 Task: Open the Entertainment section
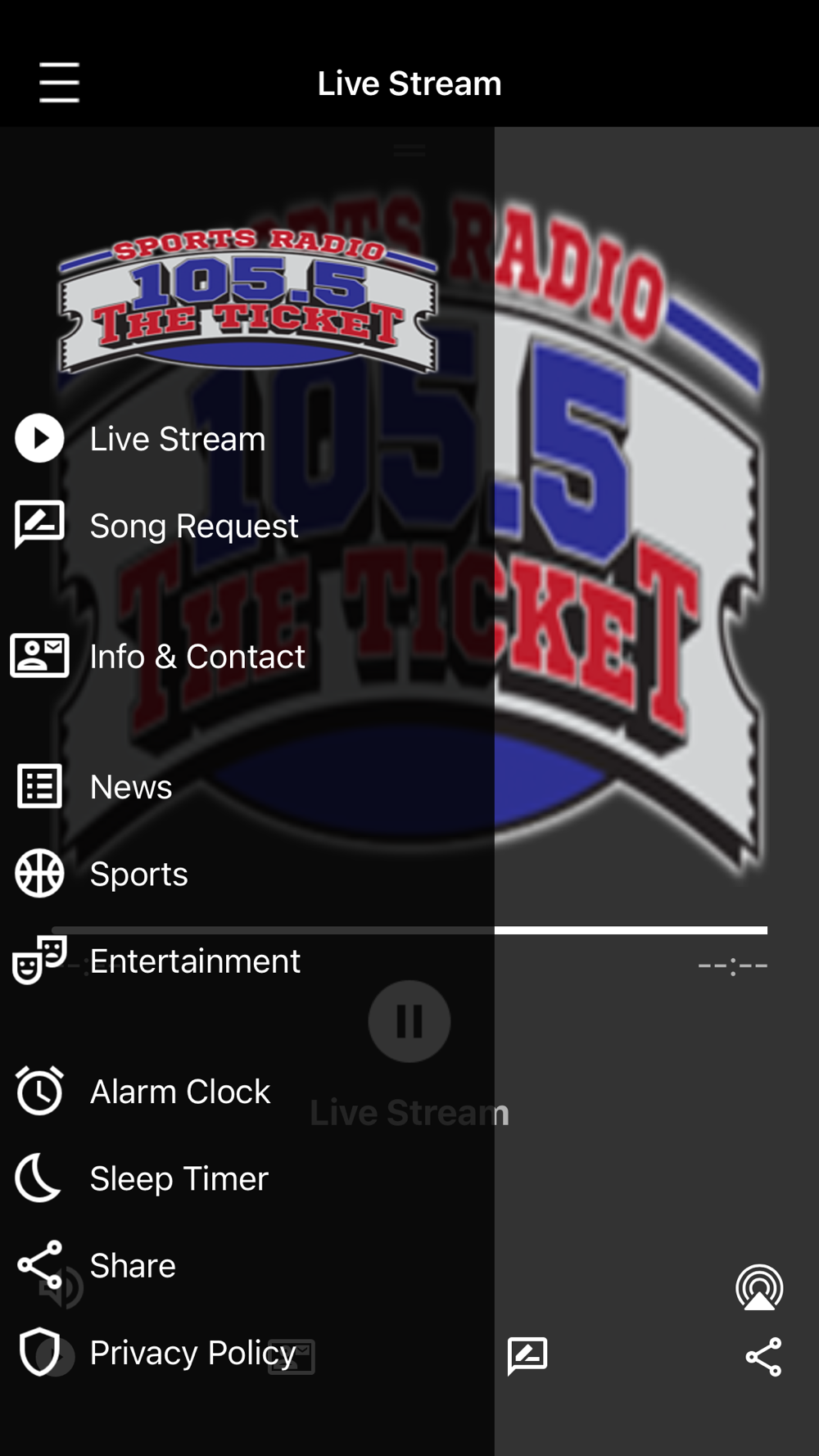tap(247, 961)
